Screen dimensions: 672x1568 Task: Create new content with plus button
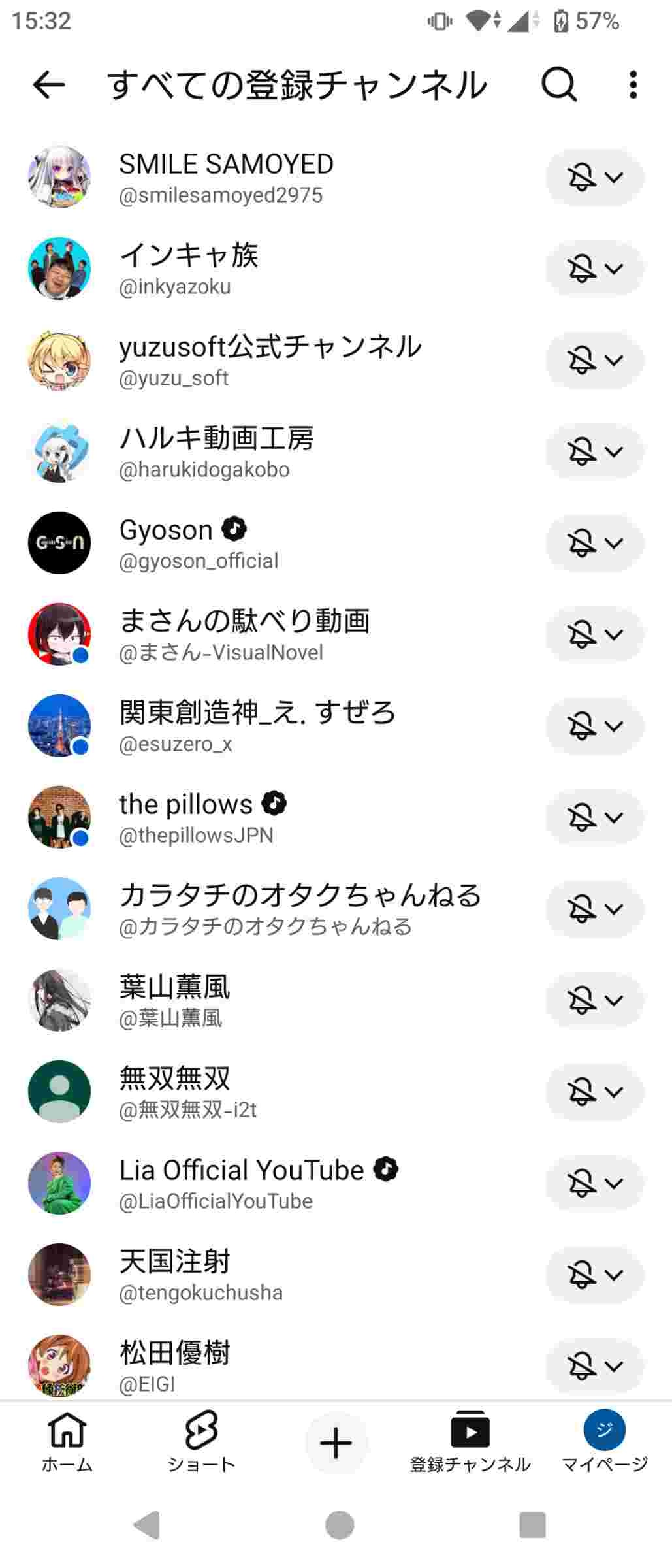click(336, 1443)
